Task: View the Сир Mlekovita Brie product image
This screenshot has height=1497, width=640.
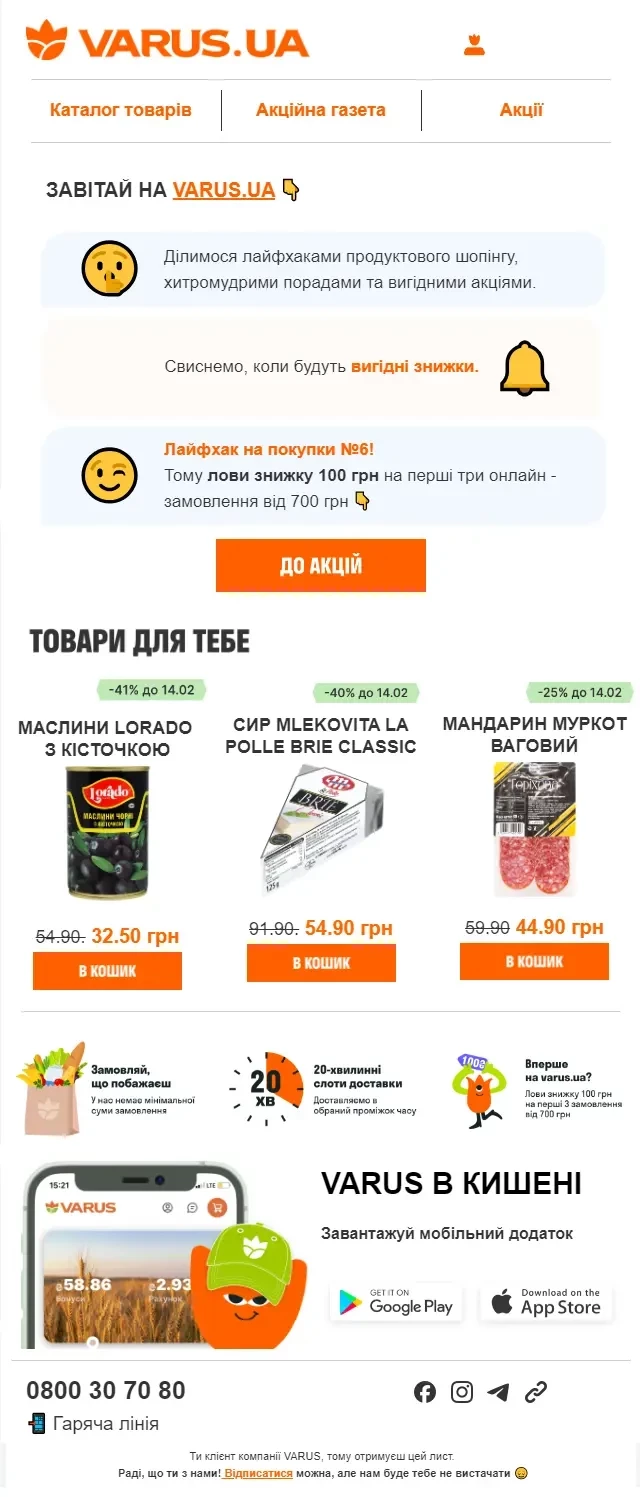Action: click(320, 829)
